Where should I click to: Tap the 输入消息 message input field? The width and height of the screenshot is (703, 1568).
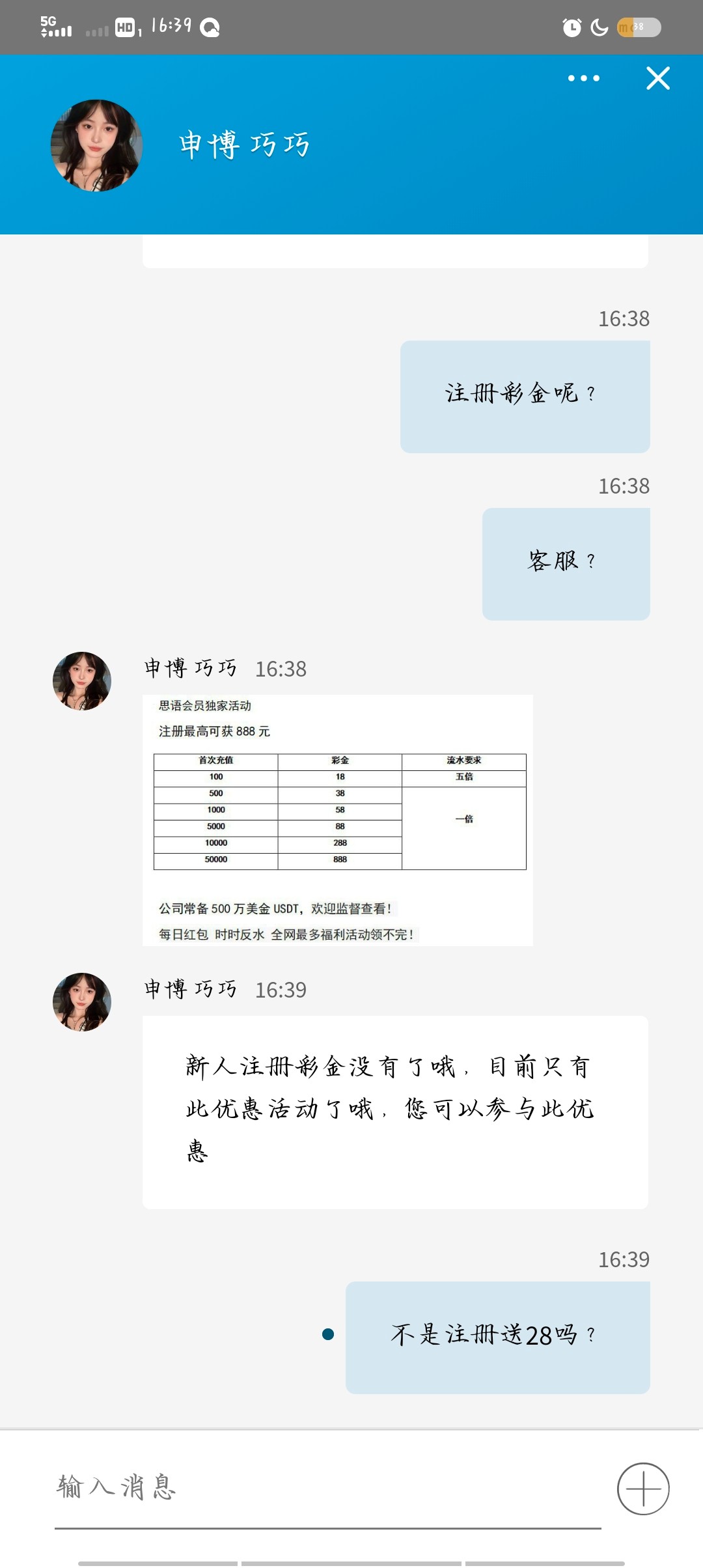click(x=325, y=1488)
